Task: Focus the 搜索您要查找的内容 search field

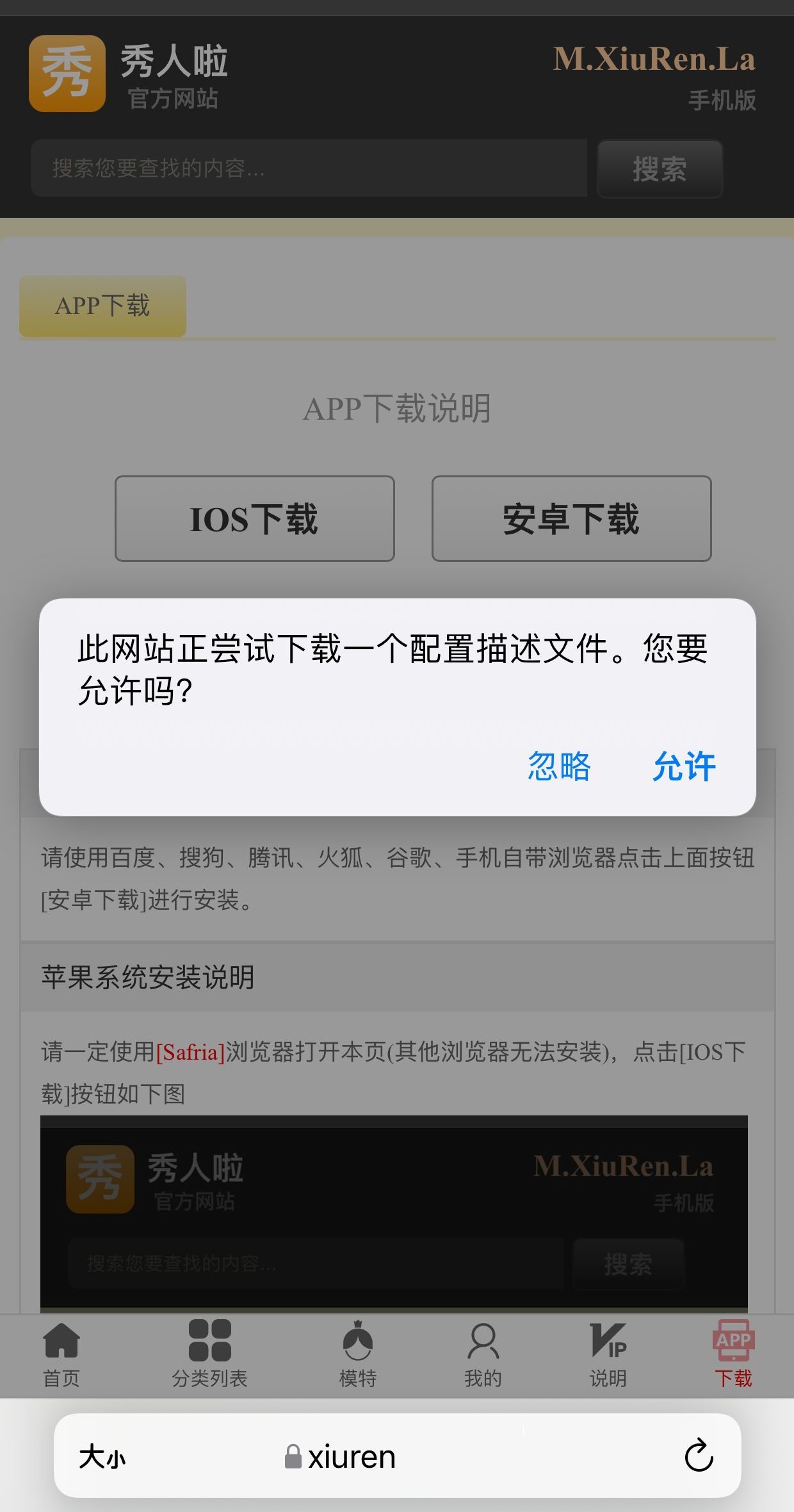Action: (309, 168)
